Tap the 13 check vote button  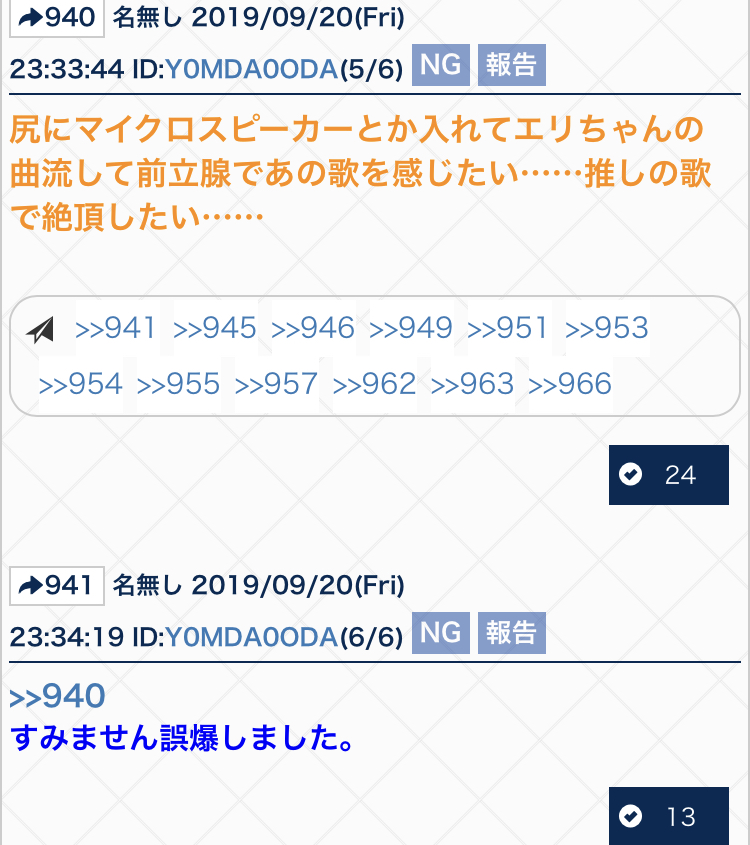[x=669, y=816]
